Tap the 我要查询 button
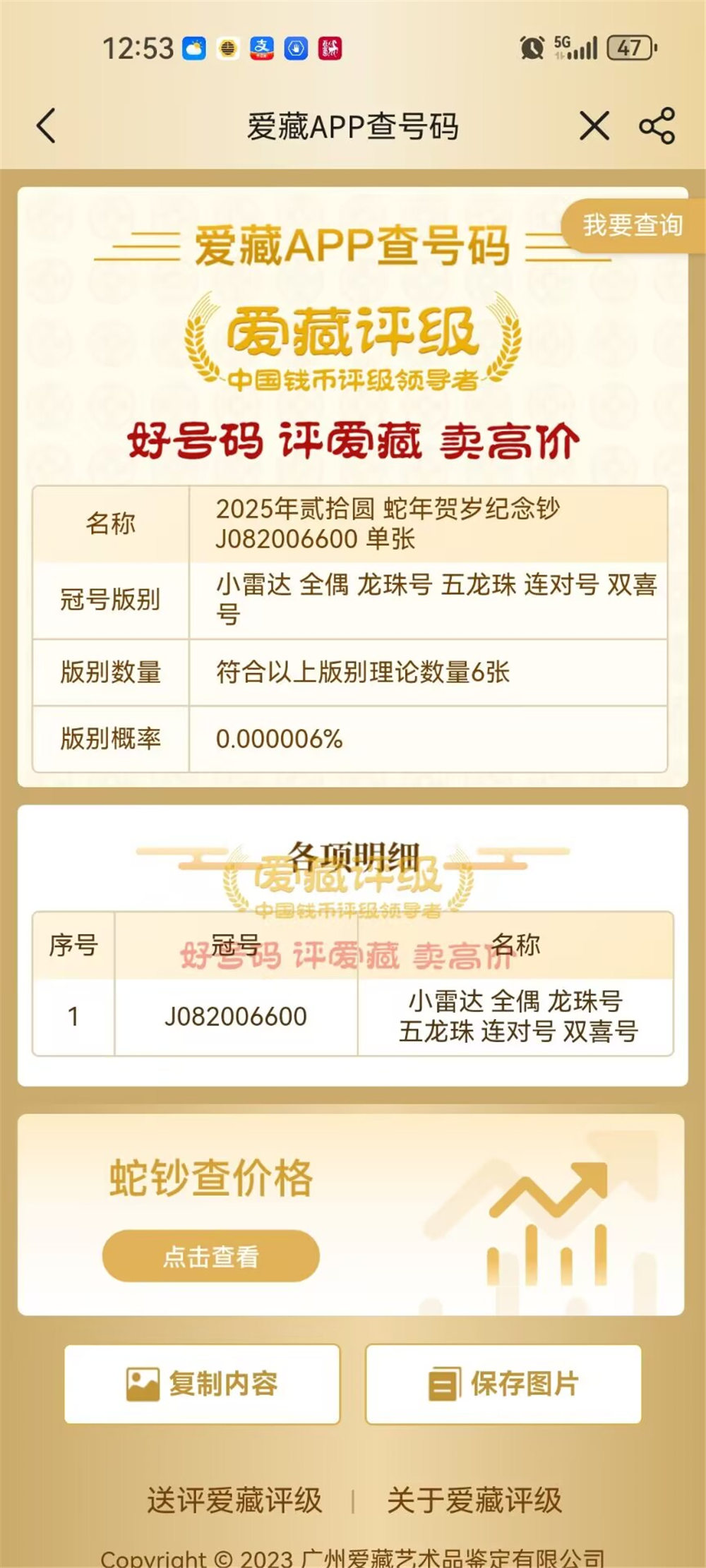 point(633,226)
